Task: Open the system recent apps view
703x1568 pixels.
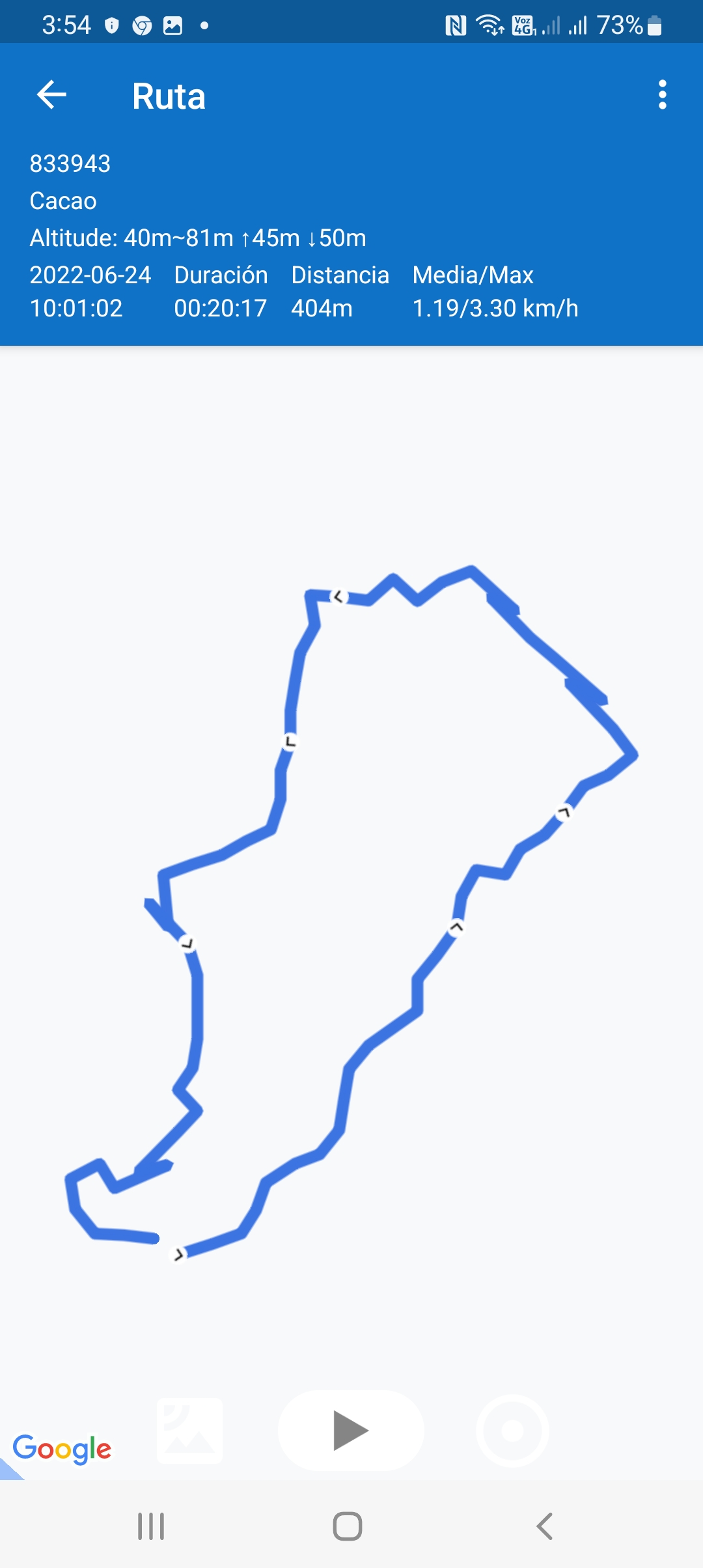Action: tap(151, 1526)
